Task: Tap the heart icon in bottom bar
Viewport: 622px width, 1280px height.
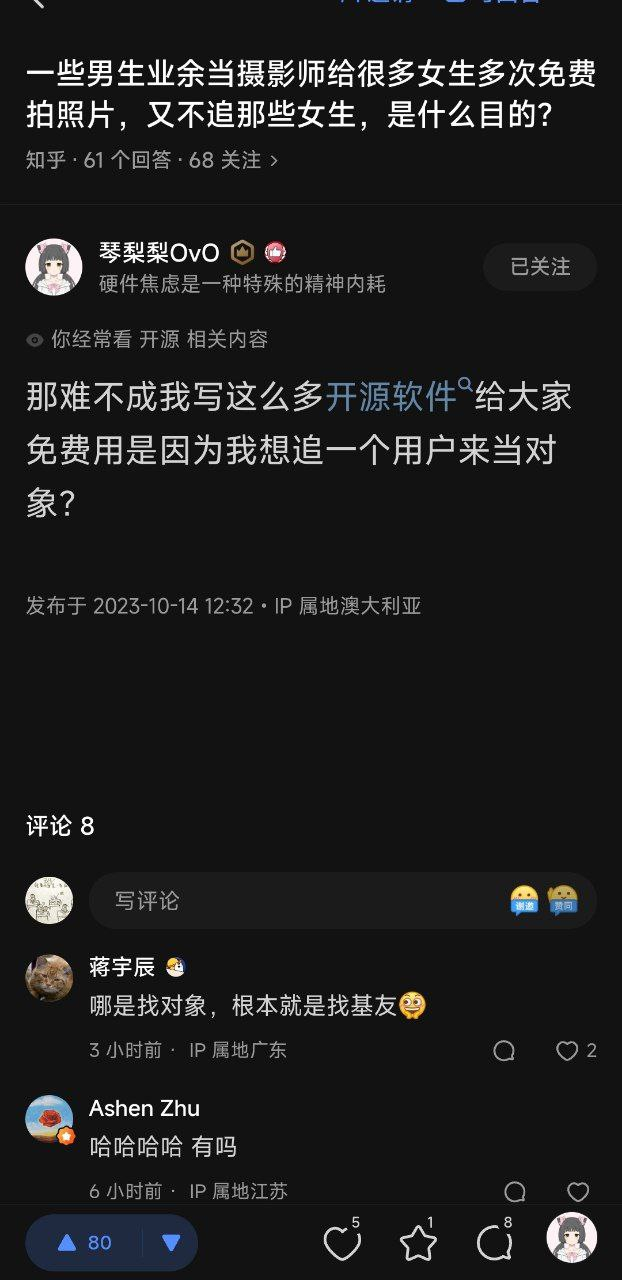Action: [x=342, y=1243]
